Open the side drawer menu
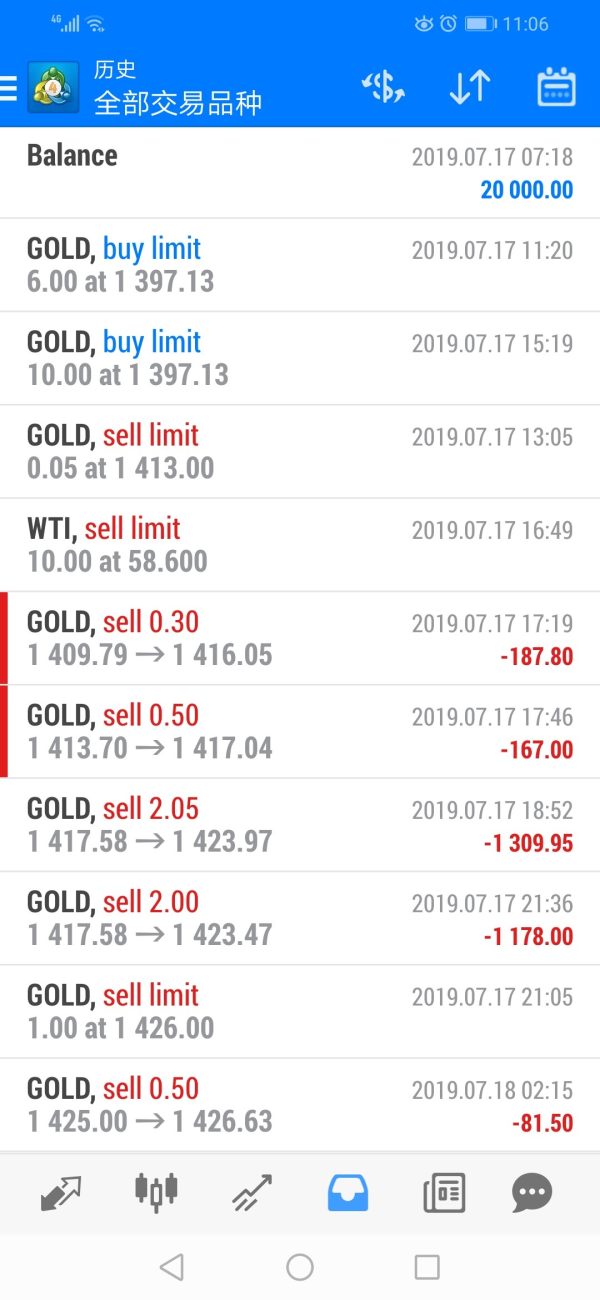The height and width of the screenshot is (1300, 600). tap(9, 88)
